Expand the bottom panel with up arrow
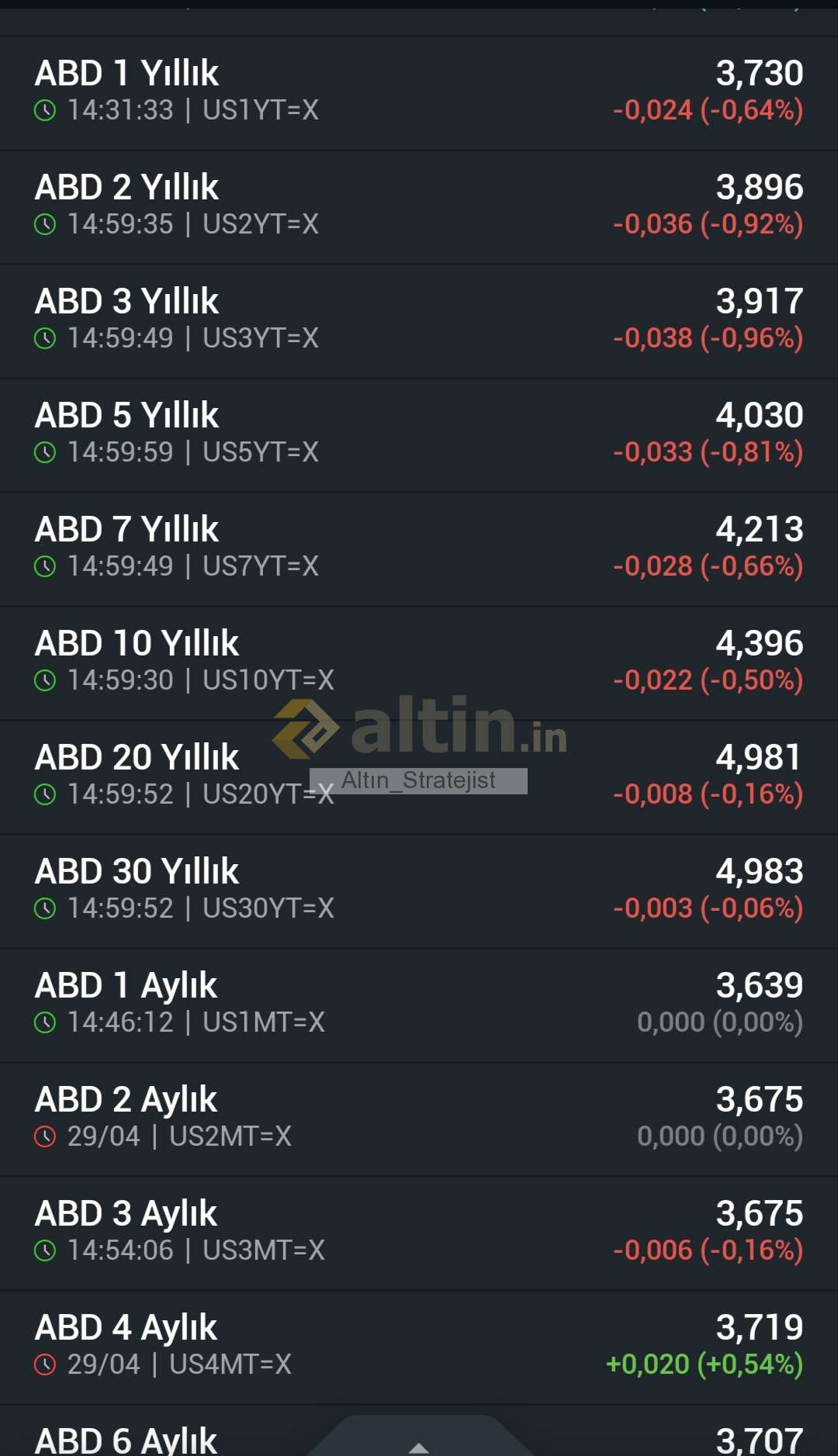The height and width of the screenshot is (1456, 838). (x=419, y=1444)
